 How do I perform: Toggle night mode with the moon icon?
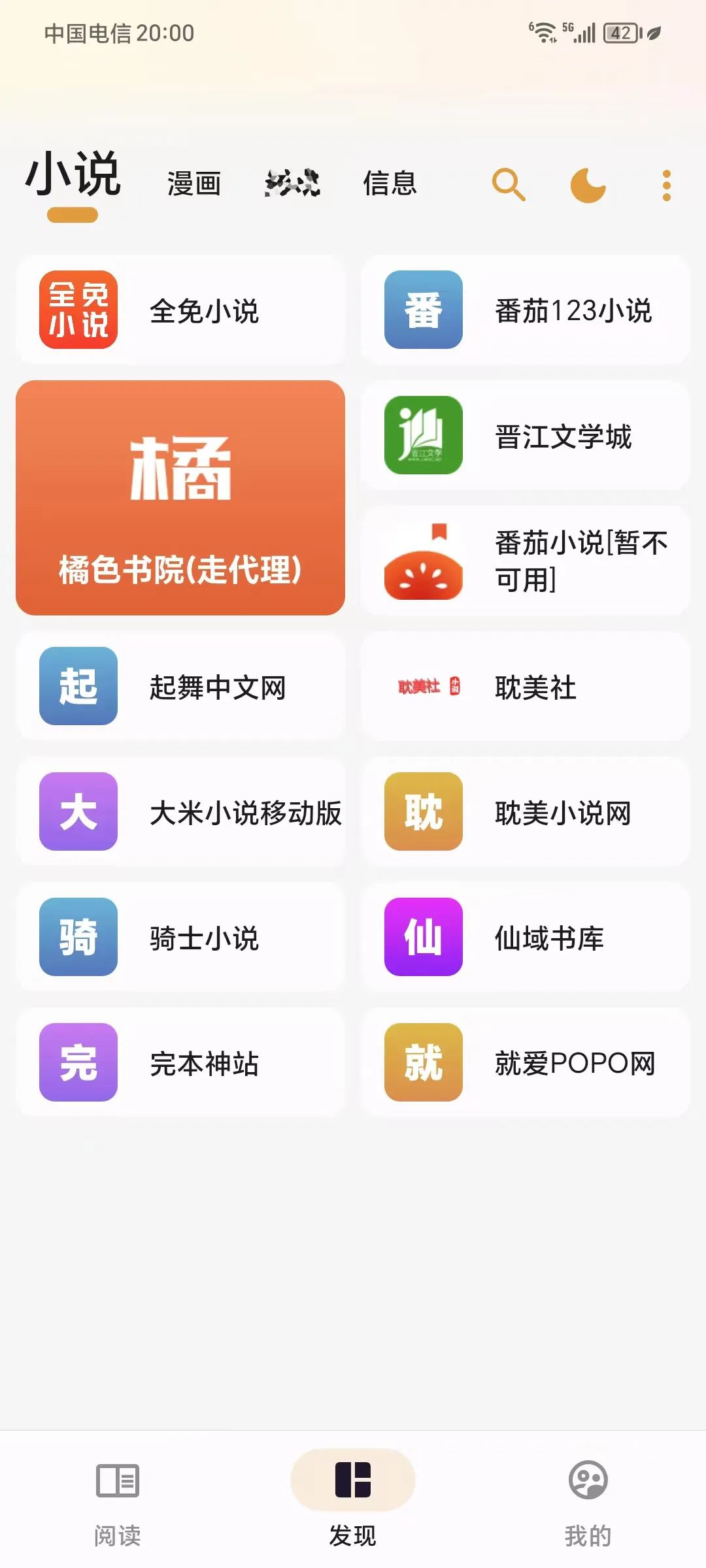(588, 185)
